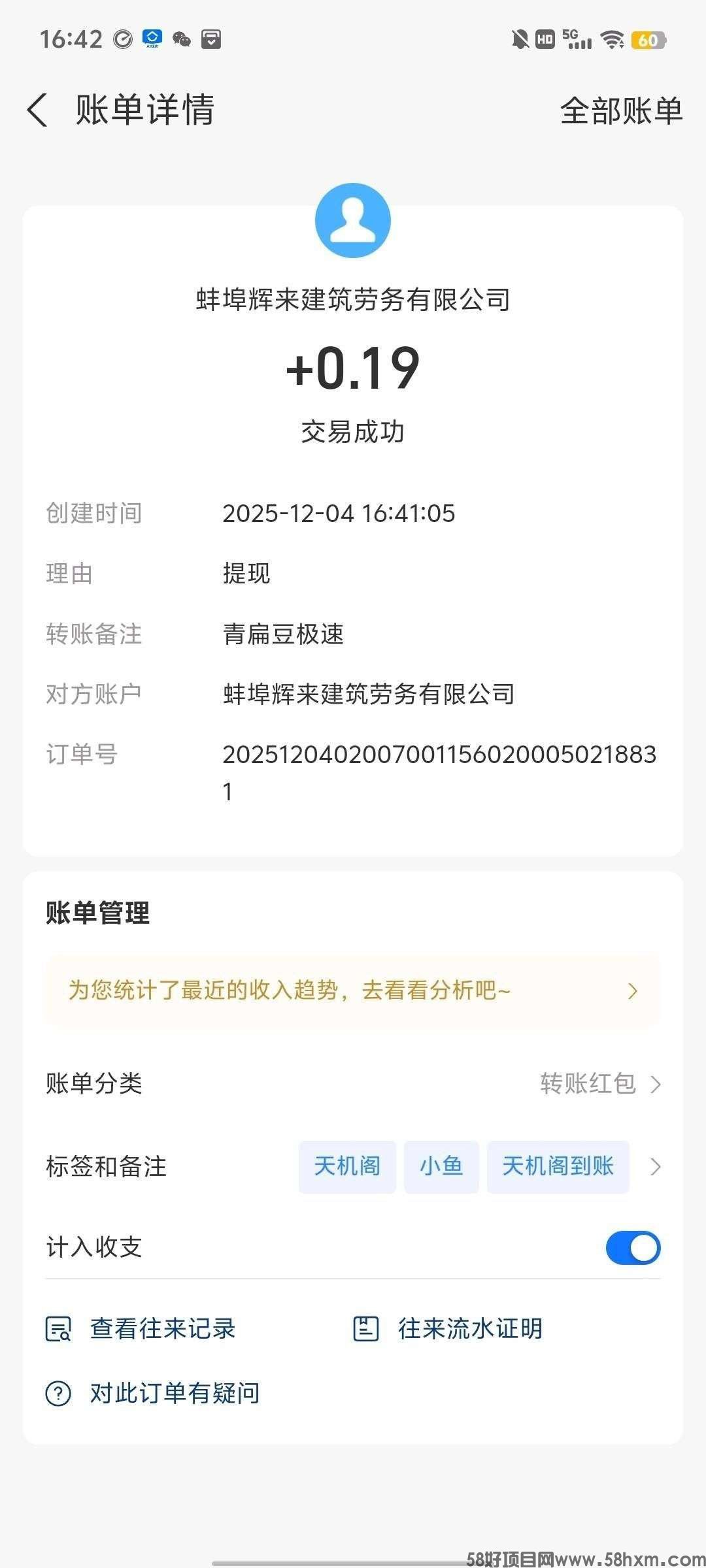Go back from 账单详情 page
Screen dimensions: 706x1568
(38, 110)
